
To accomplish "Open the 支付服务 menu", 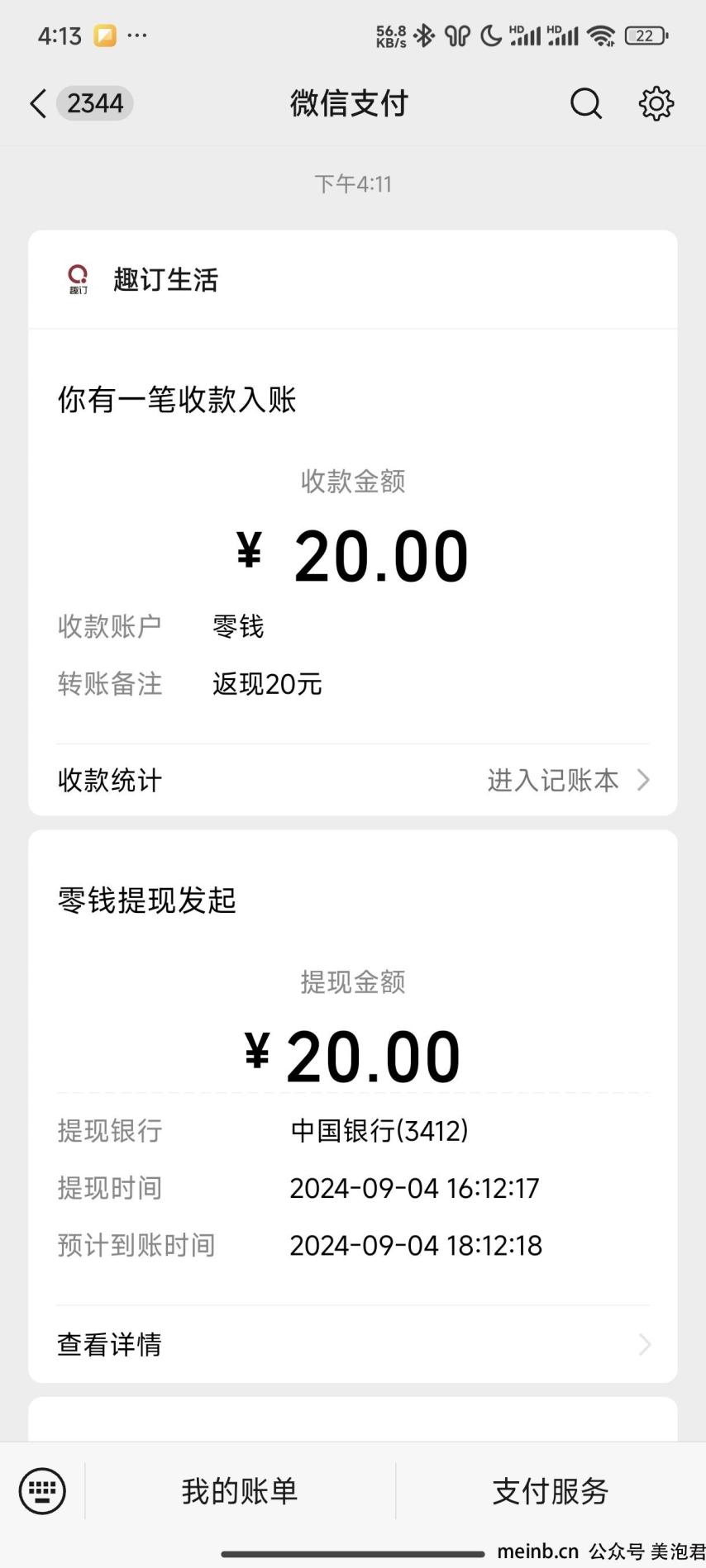I will coord(551,1491).
